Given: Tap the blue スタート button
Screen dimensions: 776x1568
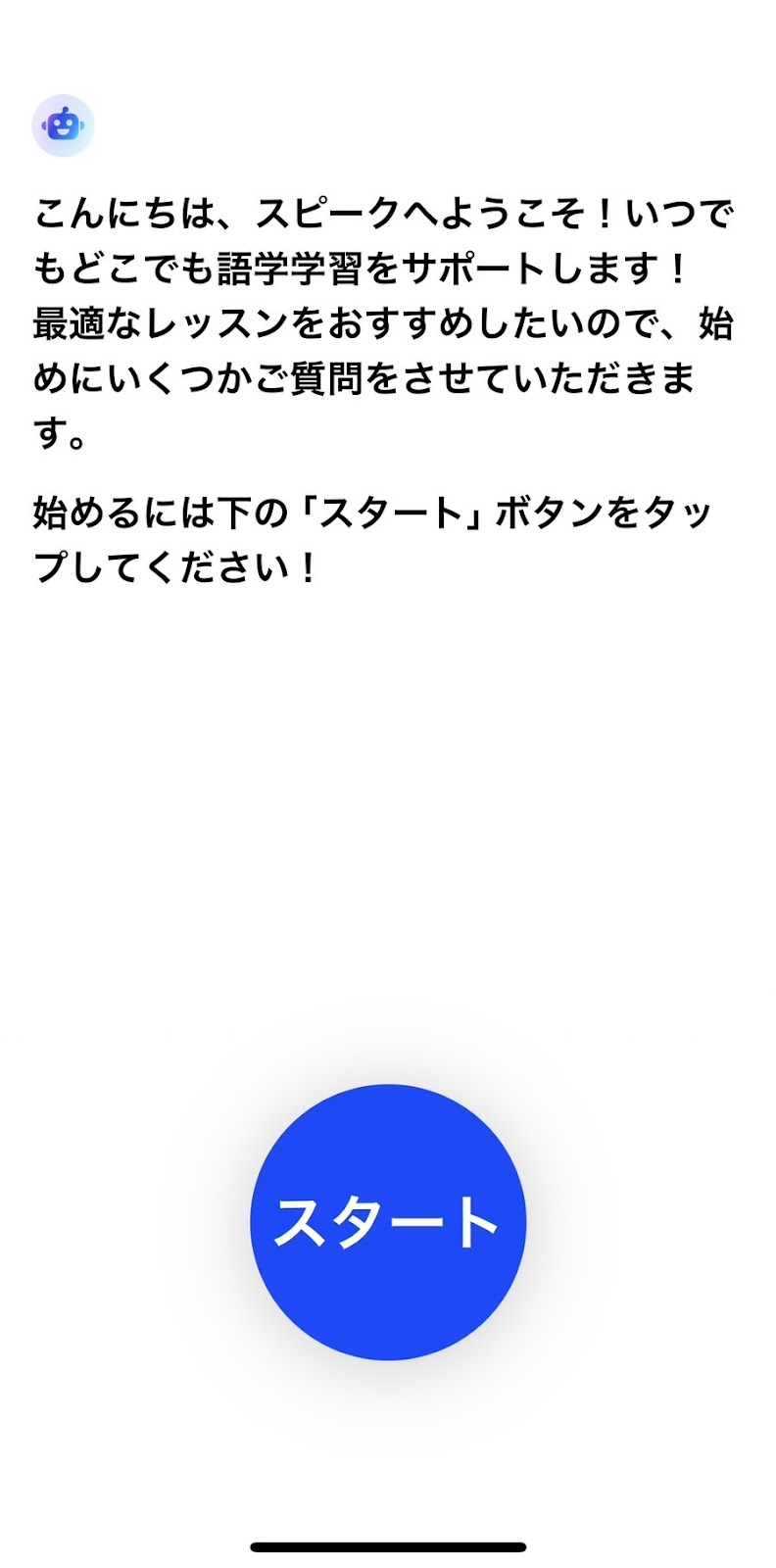Looking at the screenshot, I should pos(388,1222).
